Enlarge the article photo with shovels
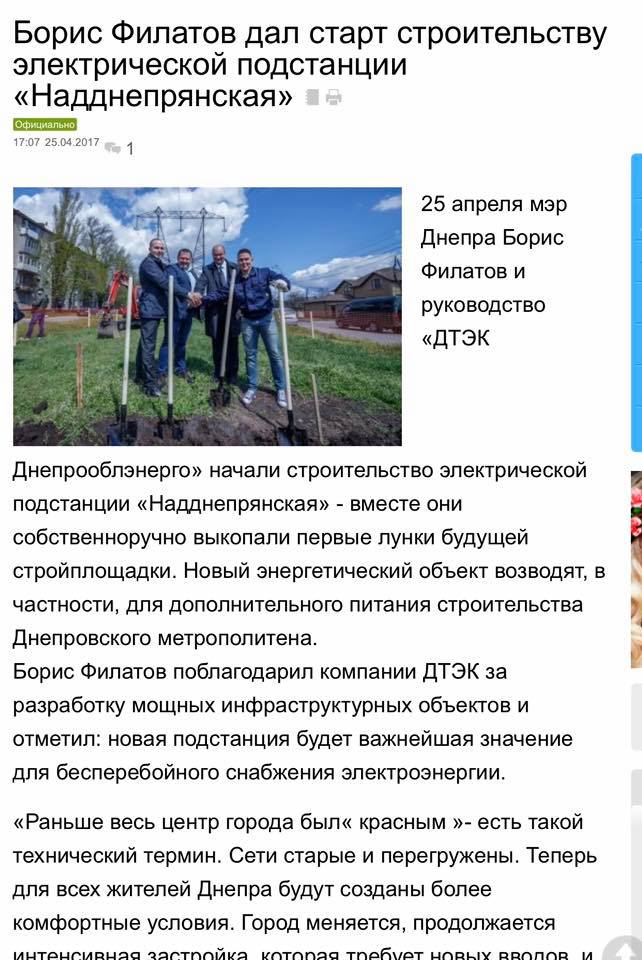The width and height of the screenshot is (642, 960). [207, 316]
